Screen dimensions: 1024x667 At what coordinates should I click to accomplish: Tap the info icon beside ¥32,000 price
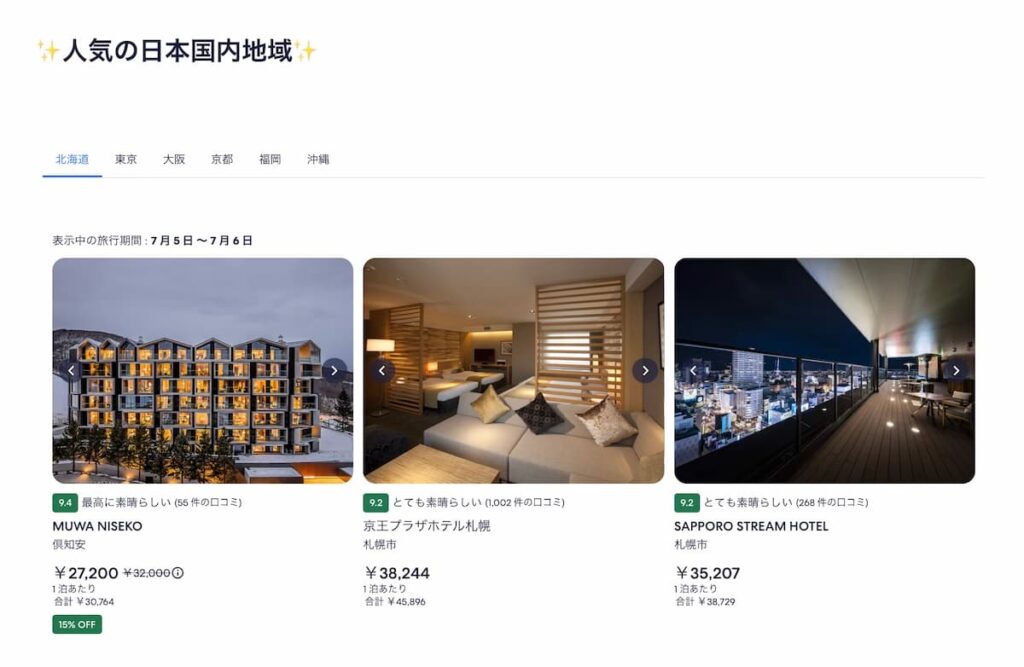[178, 573]
